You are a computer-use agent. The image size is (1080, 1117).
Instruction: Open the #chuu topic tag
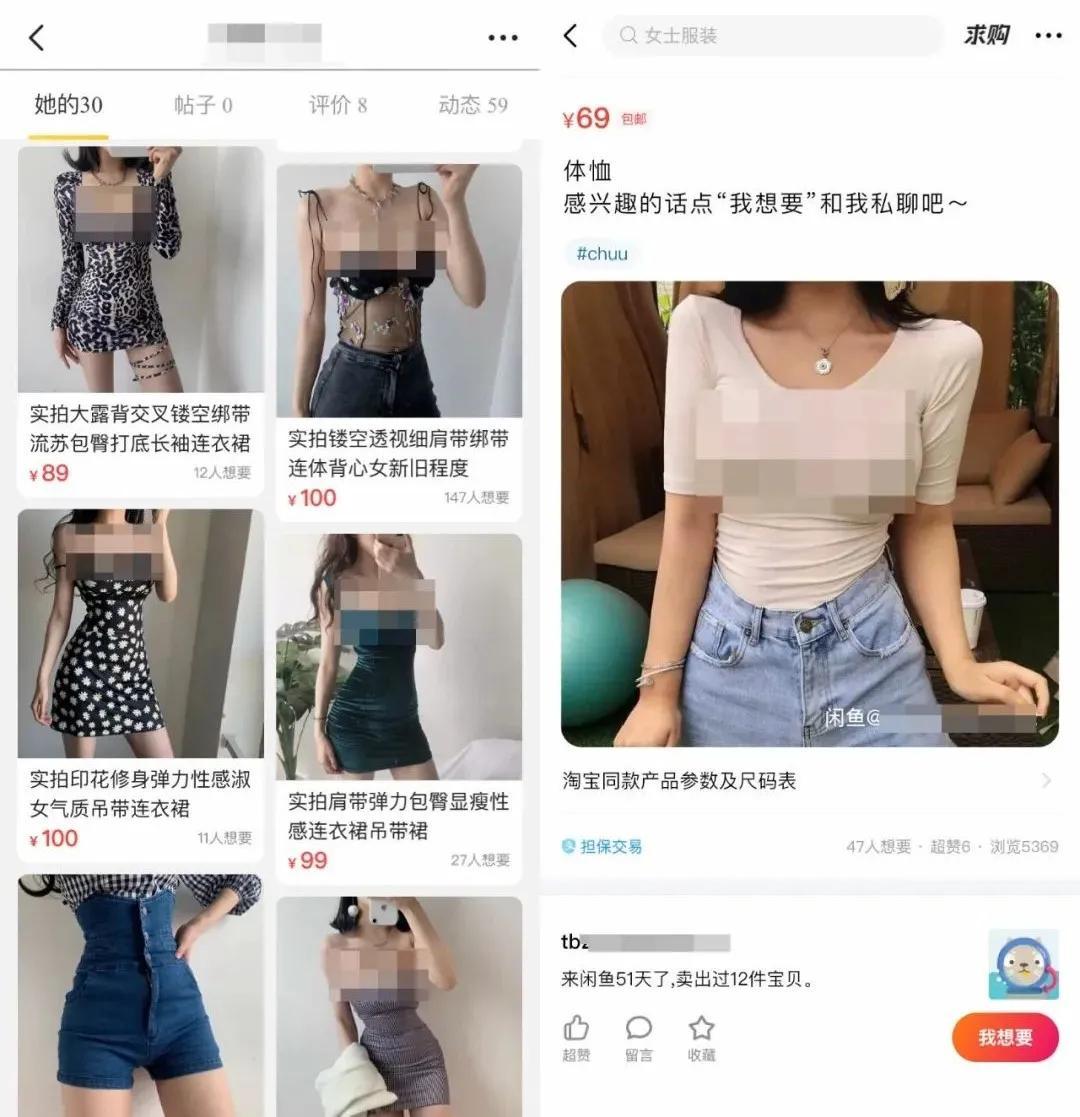(x=603, y=254)
